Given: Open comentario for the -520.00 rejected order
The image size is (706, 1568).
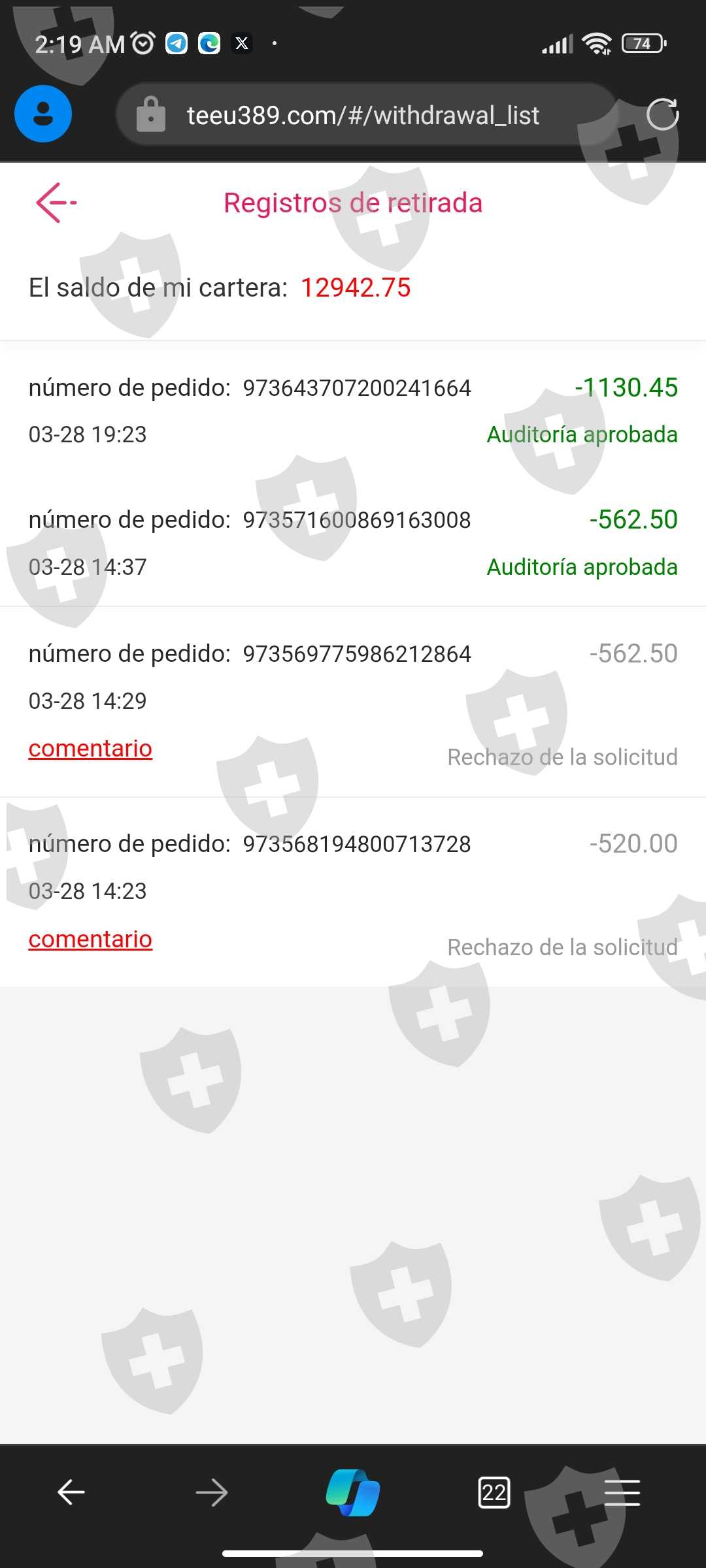Looking at the screenshot, I should click(90, 939).
